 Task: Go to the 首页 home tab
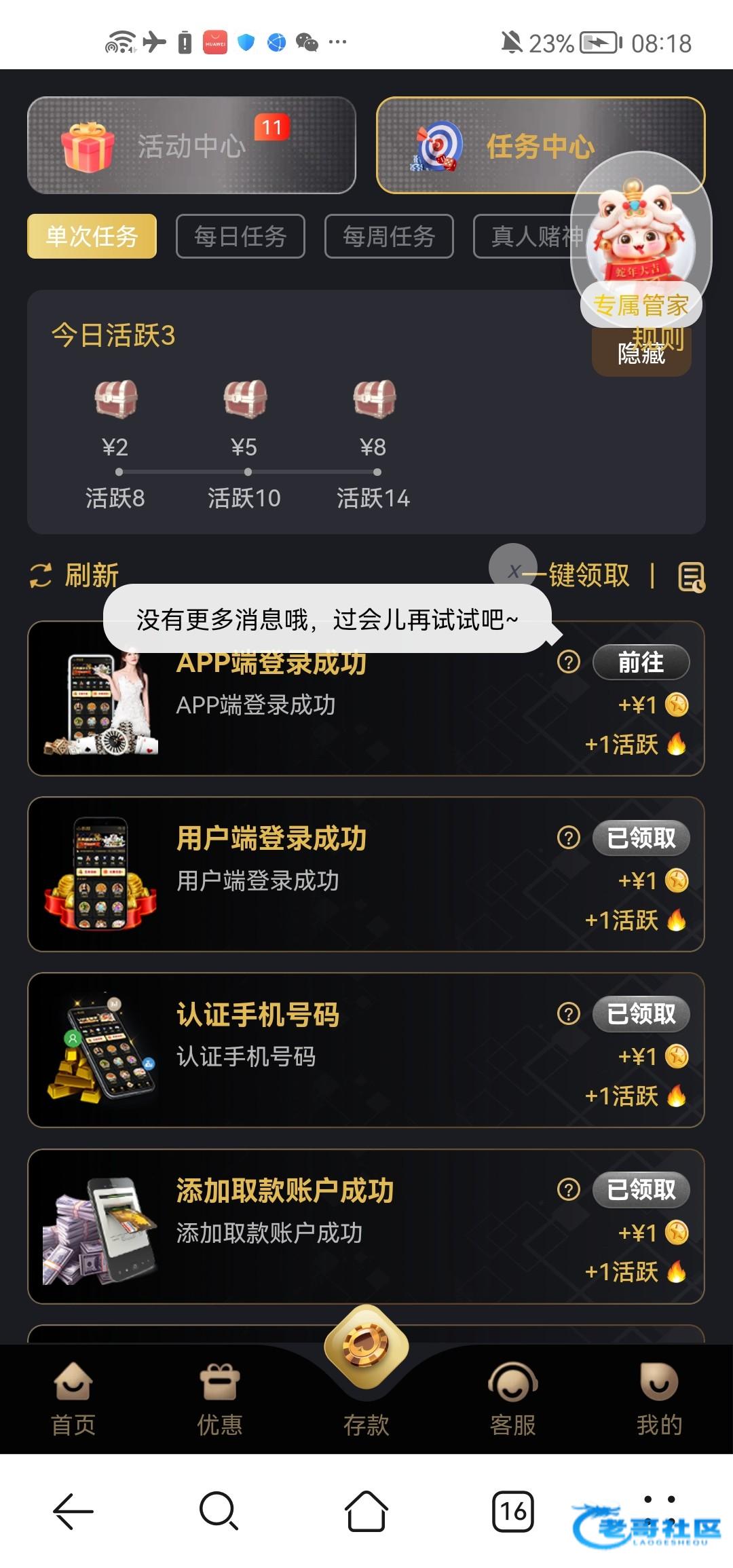coord(73,1399)
